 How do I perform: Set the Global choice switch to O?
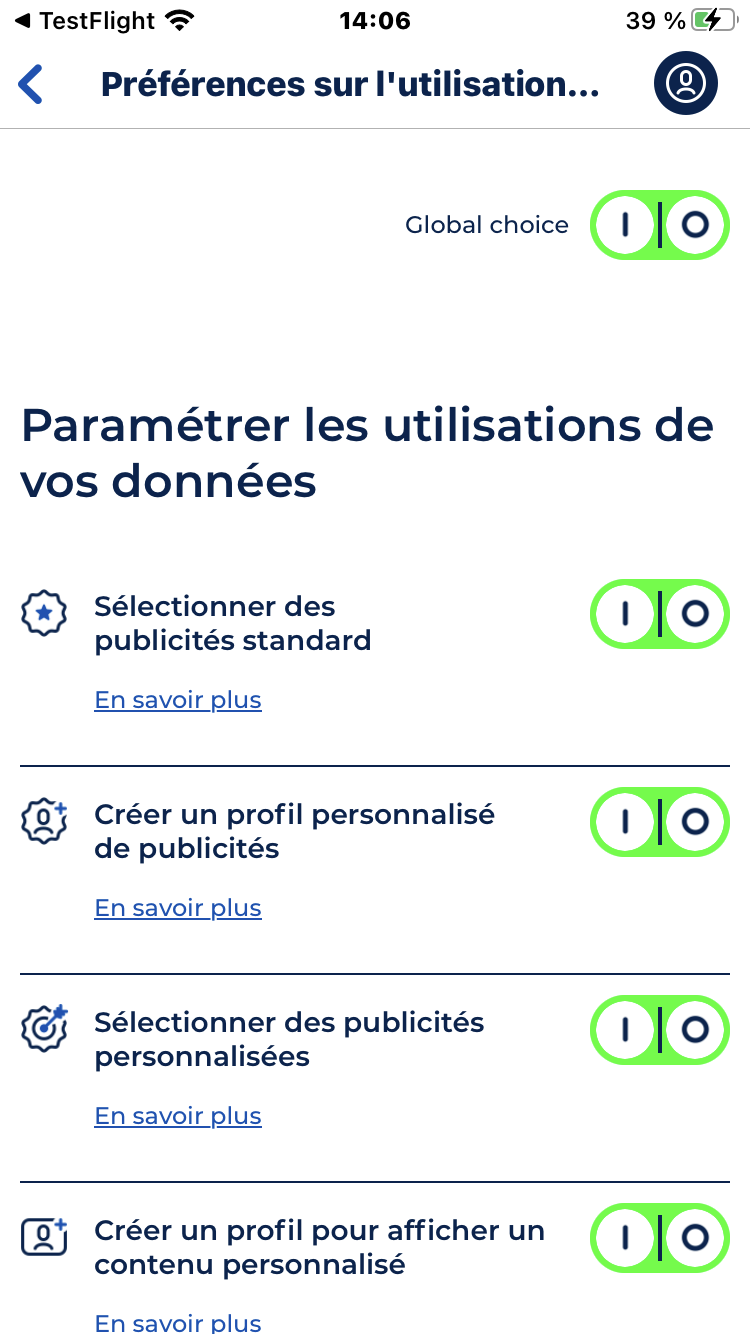pyautogui.click(x=694, y=225)
